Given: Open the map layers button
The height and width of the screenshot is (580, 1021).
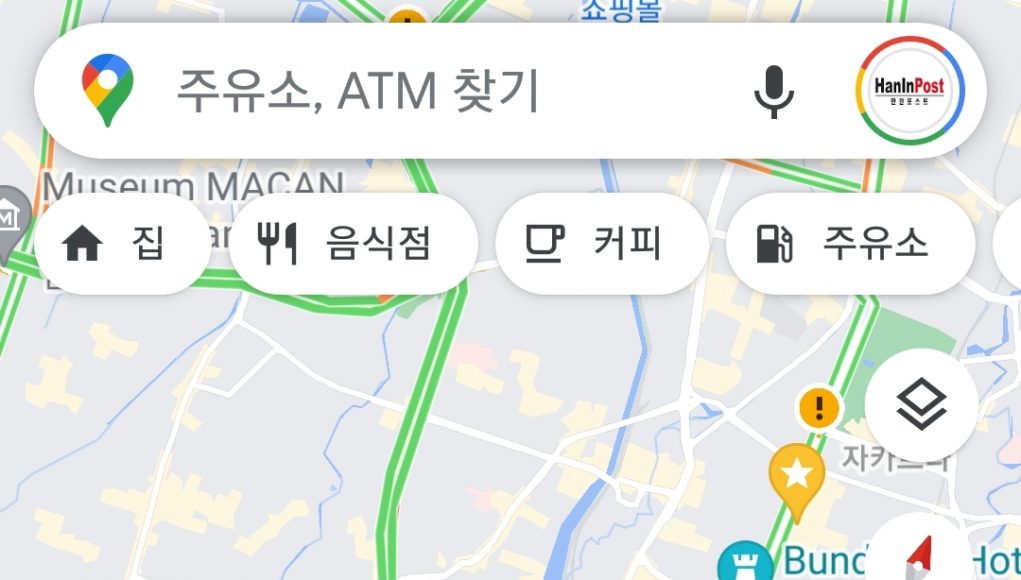Looking at the screenshot, I should (x=920, y=405).
